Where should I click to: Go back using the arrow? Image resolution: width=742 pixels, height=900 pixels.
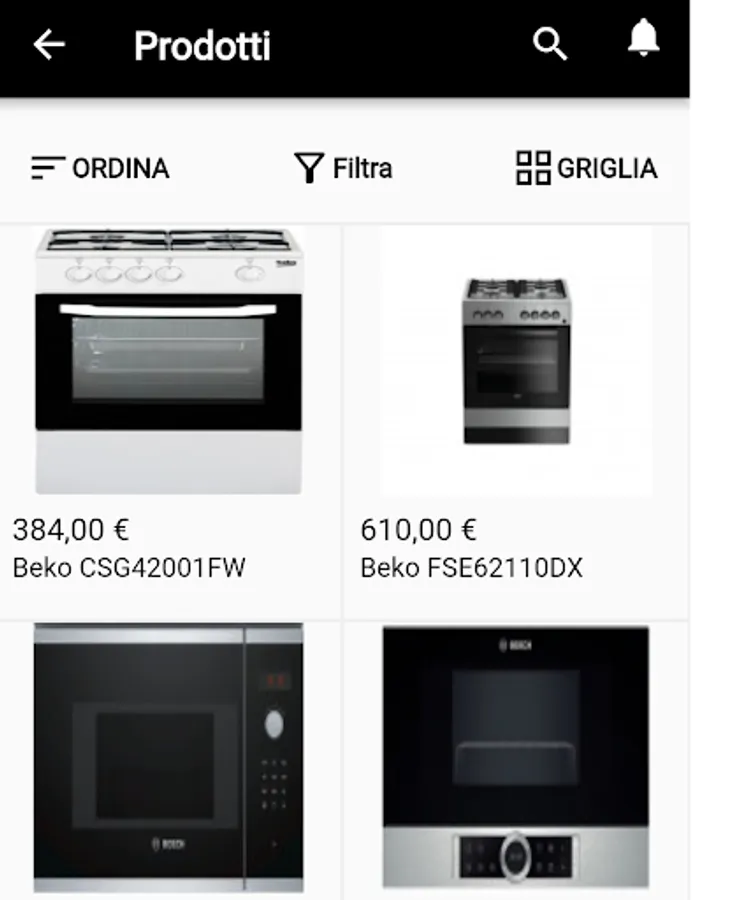[49, 45]
